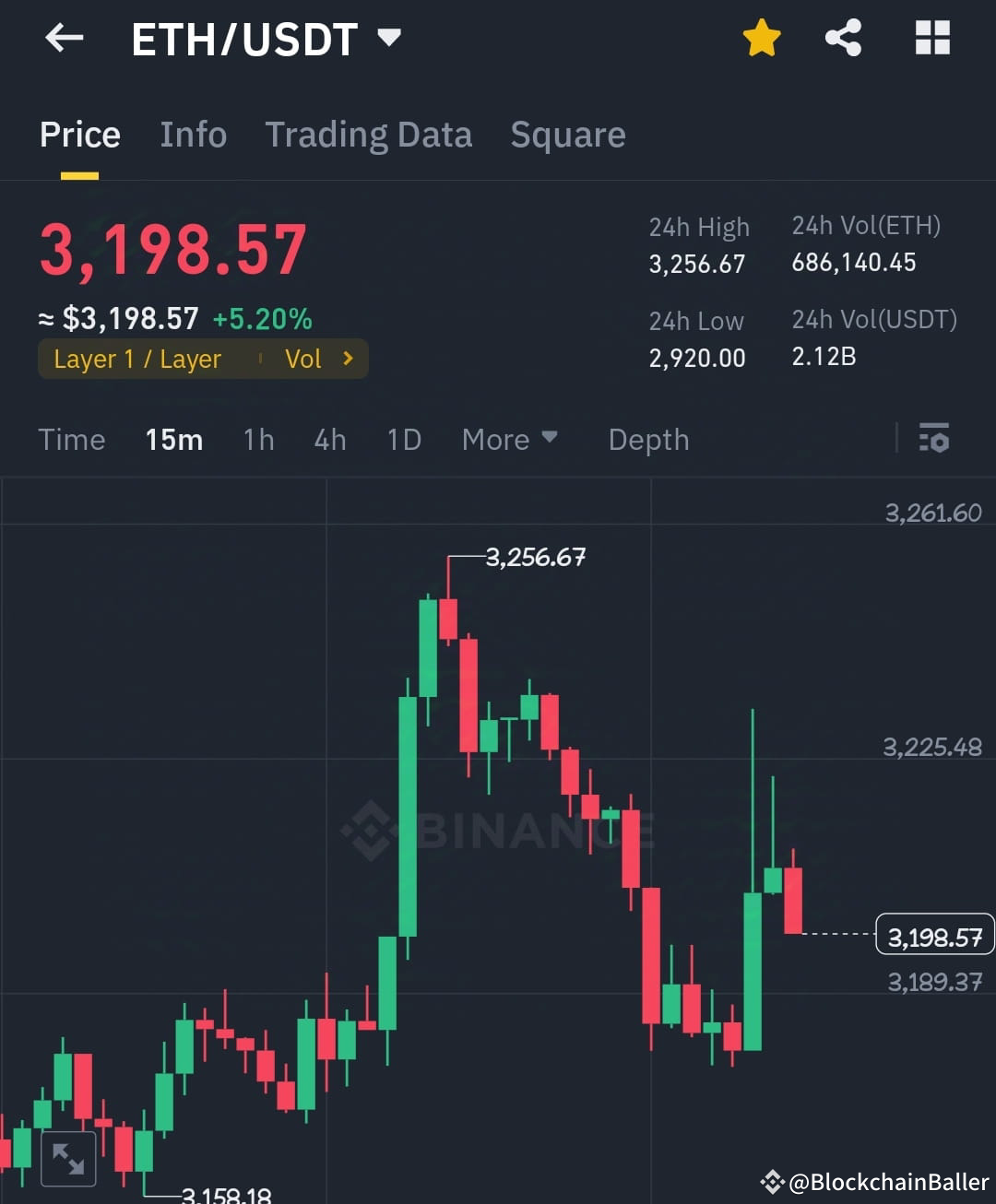Image resolution: width=996 pixels, height=1204 pixels.
Task: Open the Square tab
Action: pos(567,135)
